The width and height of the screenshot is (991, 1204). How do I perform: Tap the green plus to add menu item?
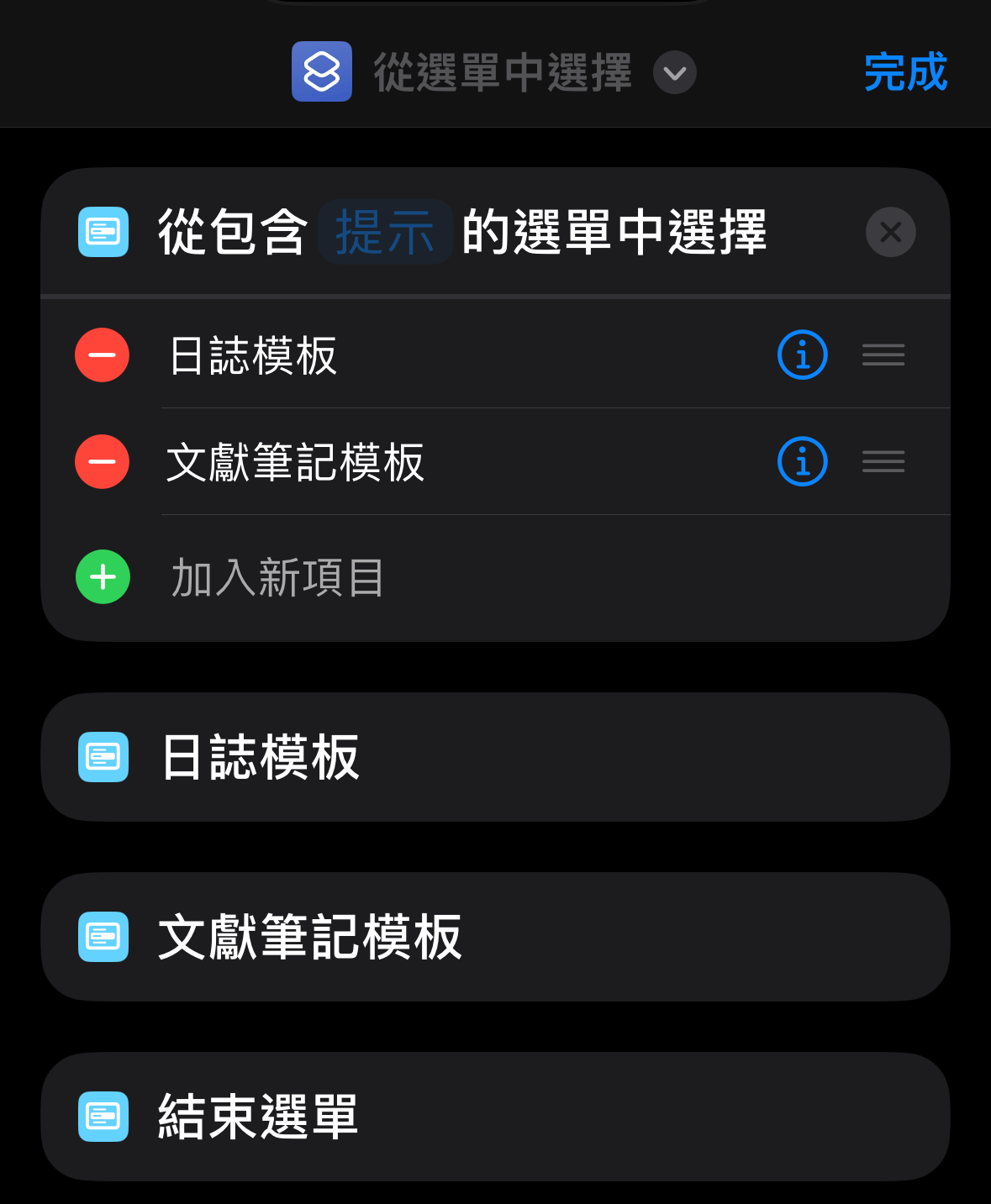[102, 577]
